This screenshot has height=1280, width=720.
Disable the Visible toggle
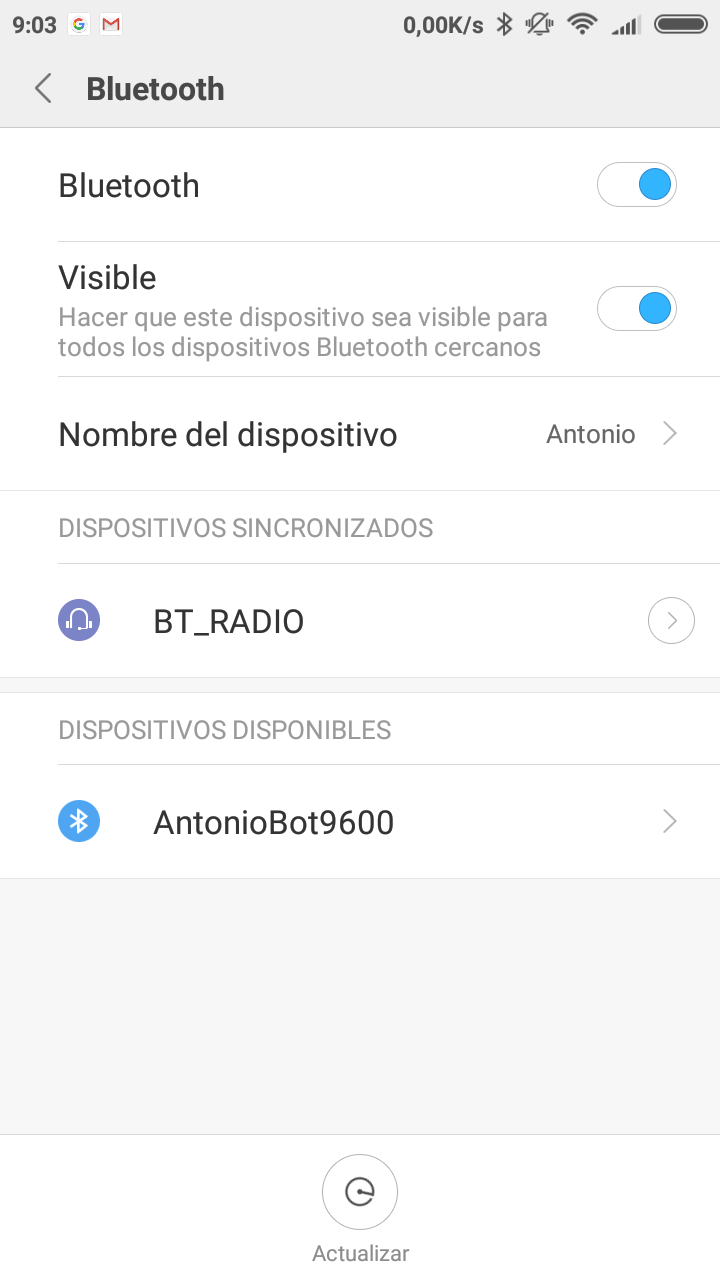pyautogui.click(x=637, y=308)
